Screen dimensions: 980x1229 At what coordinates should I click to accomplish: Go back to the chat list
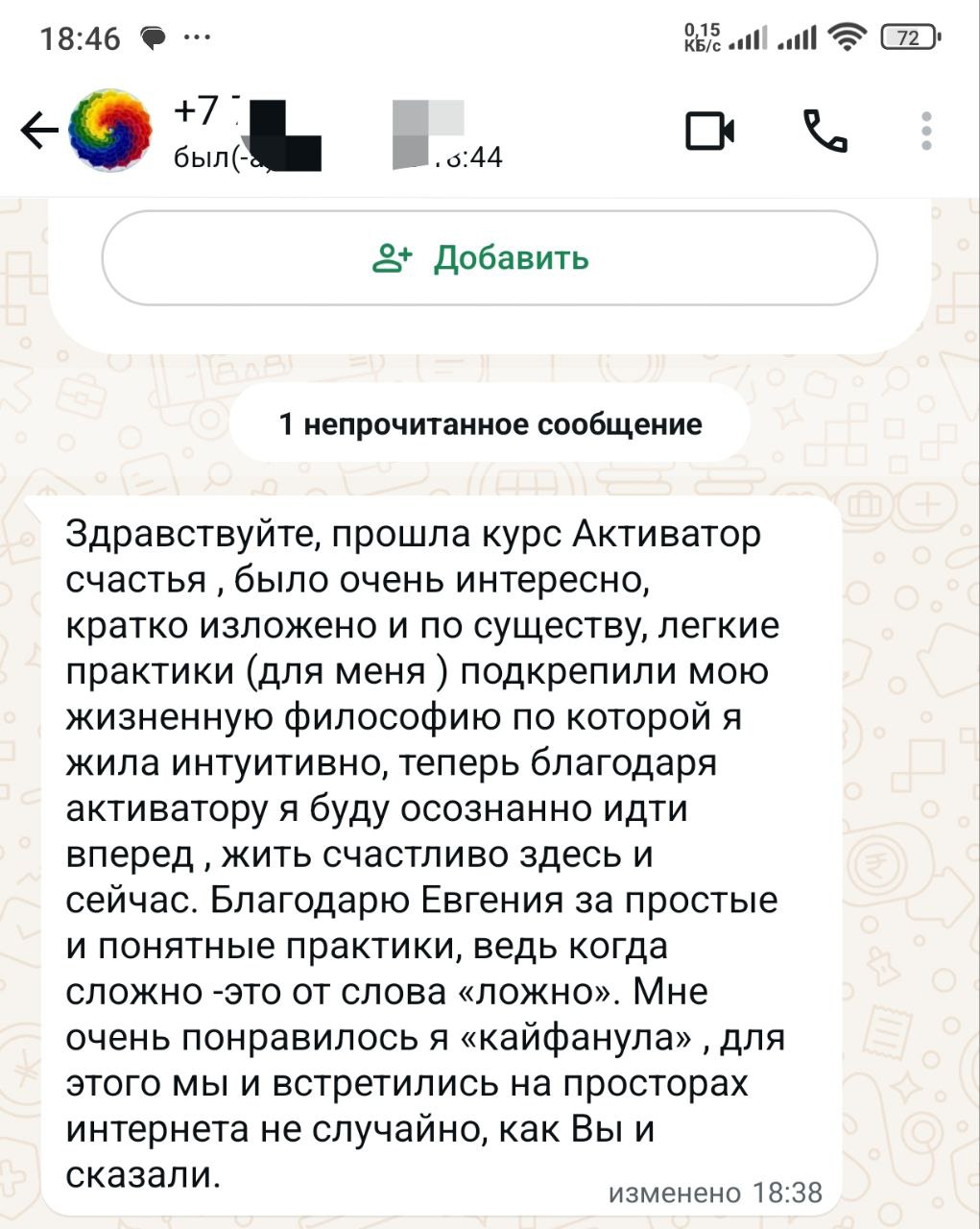point(38,131)
